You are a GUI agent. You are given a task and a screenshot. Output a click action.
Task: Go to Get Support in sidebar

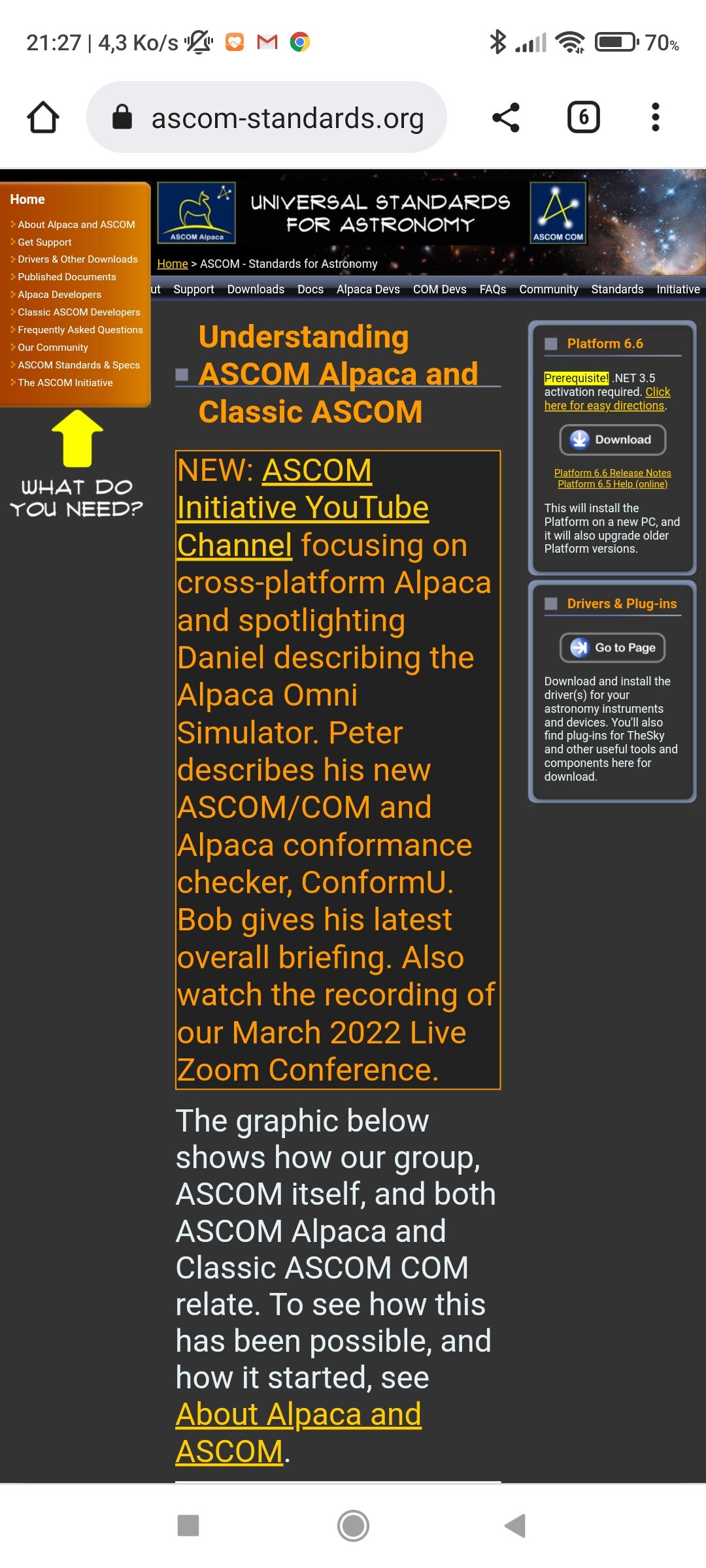point(44,242)
